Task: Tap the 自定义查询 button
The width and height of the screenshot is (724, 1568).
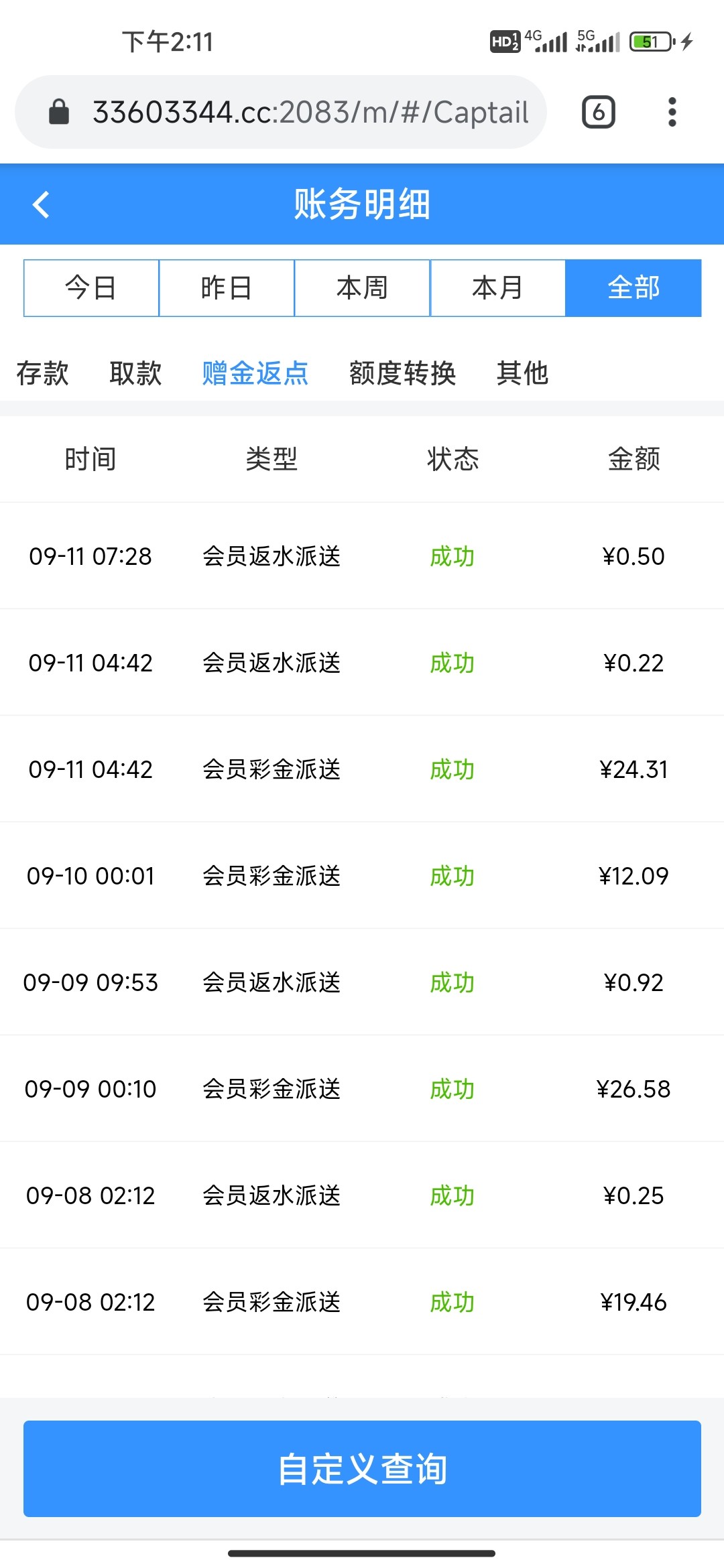Action: [362, 1467]
